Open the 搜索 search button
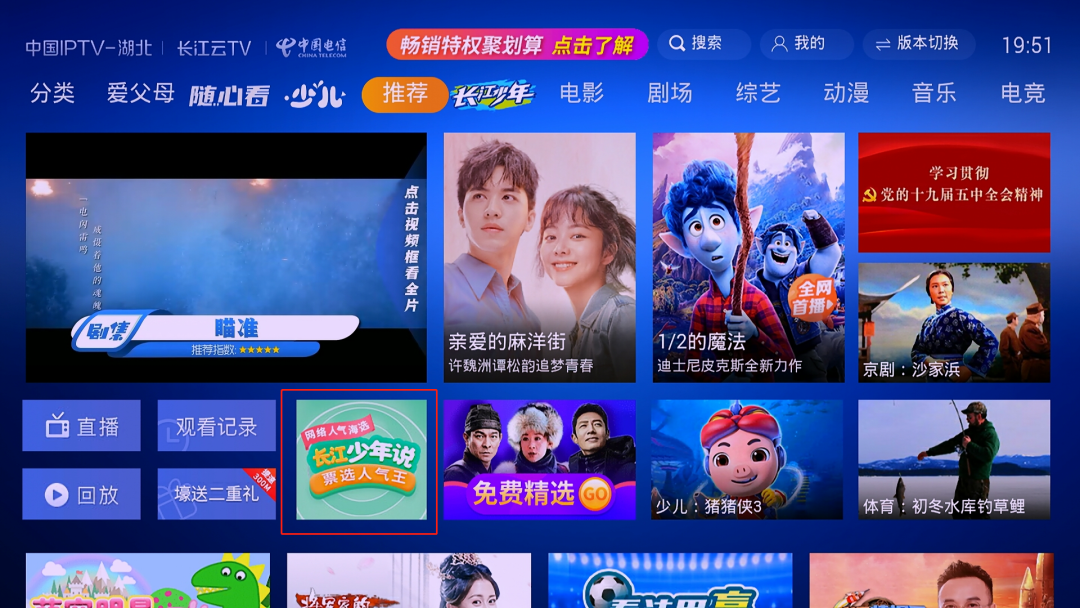 [x=704, y=44]
